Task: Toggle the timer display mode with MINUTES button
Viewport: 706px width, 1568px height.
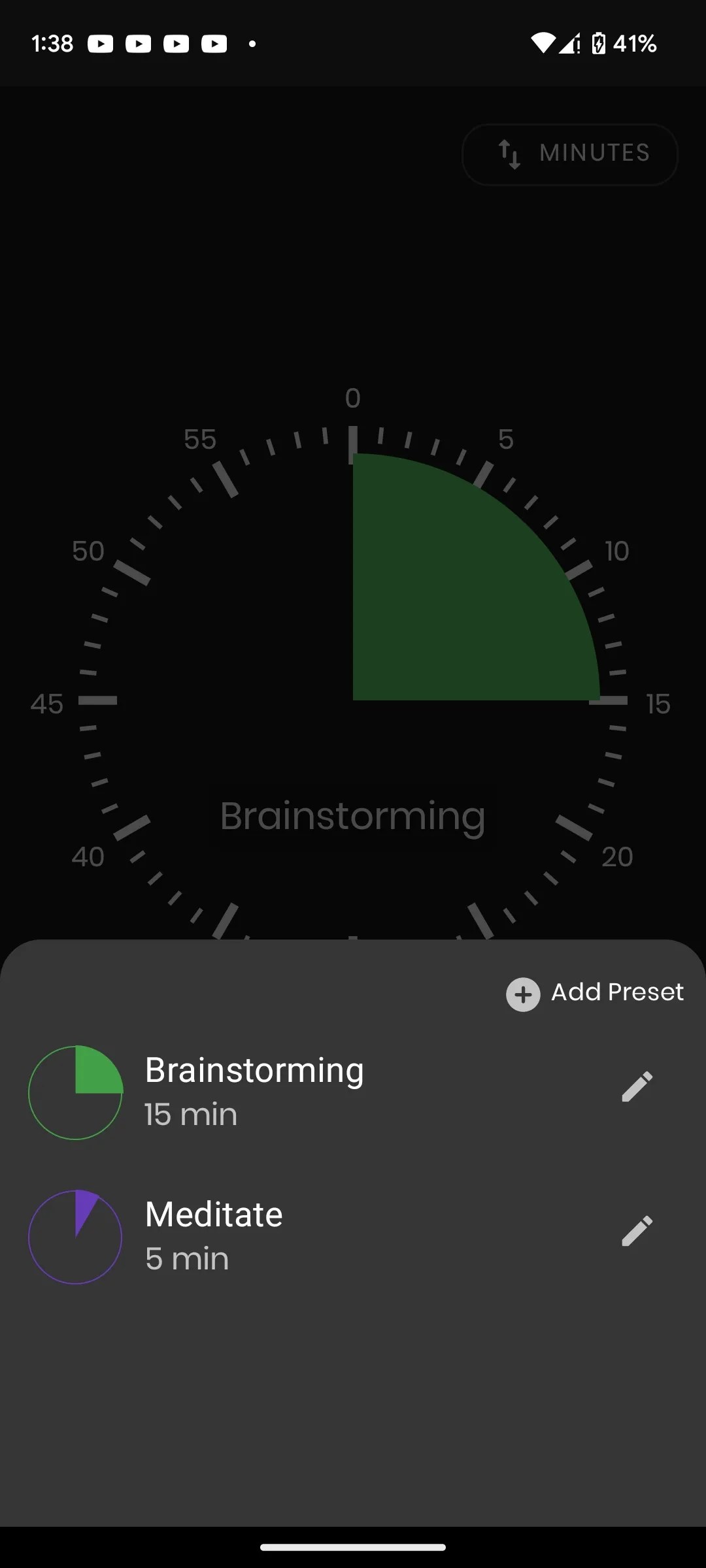Action: point(569,154)
